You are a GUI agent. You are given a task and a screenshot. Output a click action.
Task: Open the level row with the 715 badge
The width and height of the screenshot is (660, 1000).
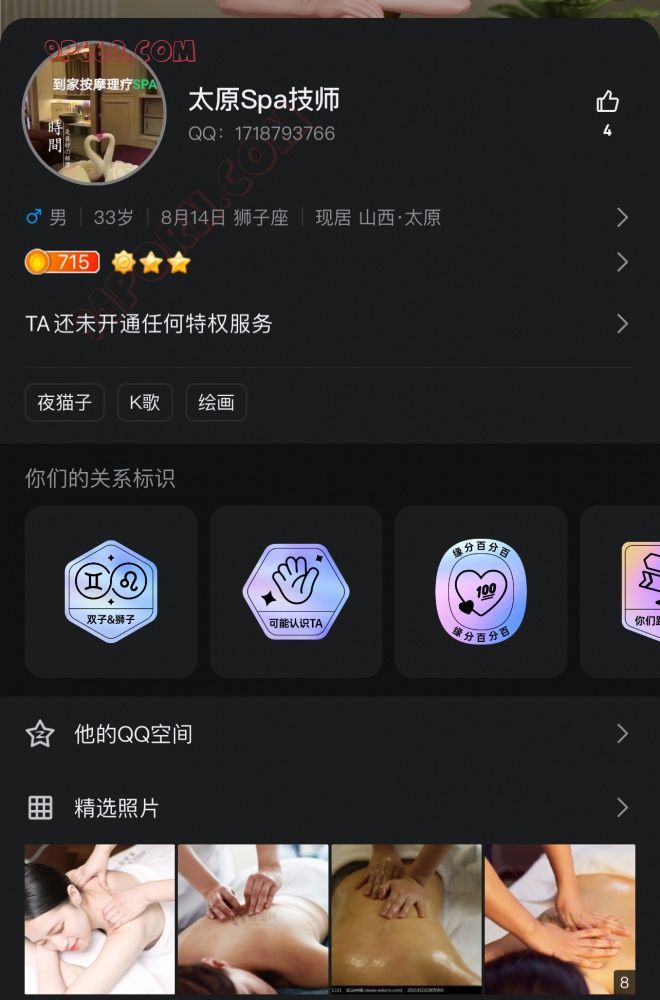pyautogui.click(x=330, y=262)
